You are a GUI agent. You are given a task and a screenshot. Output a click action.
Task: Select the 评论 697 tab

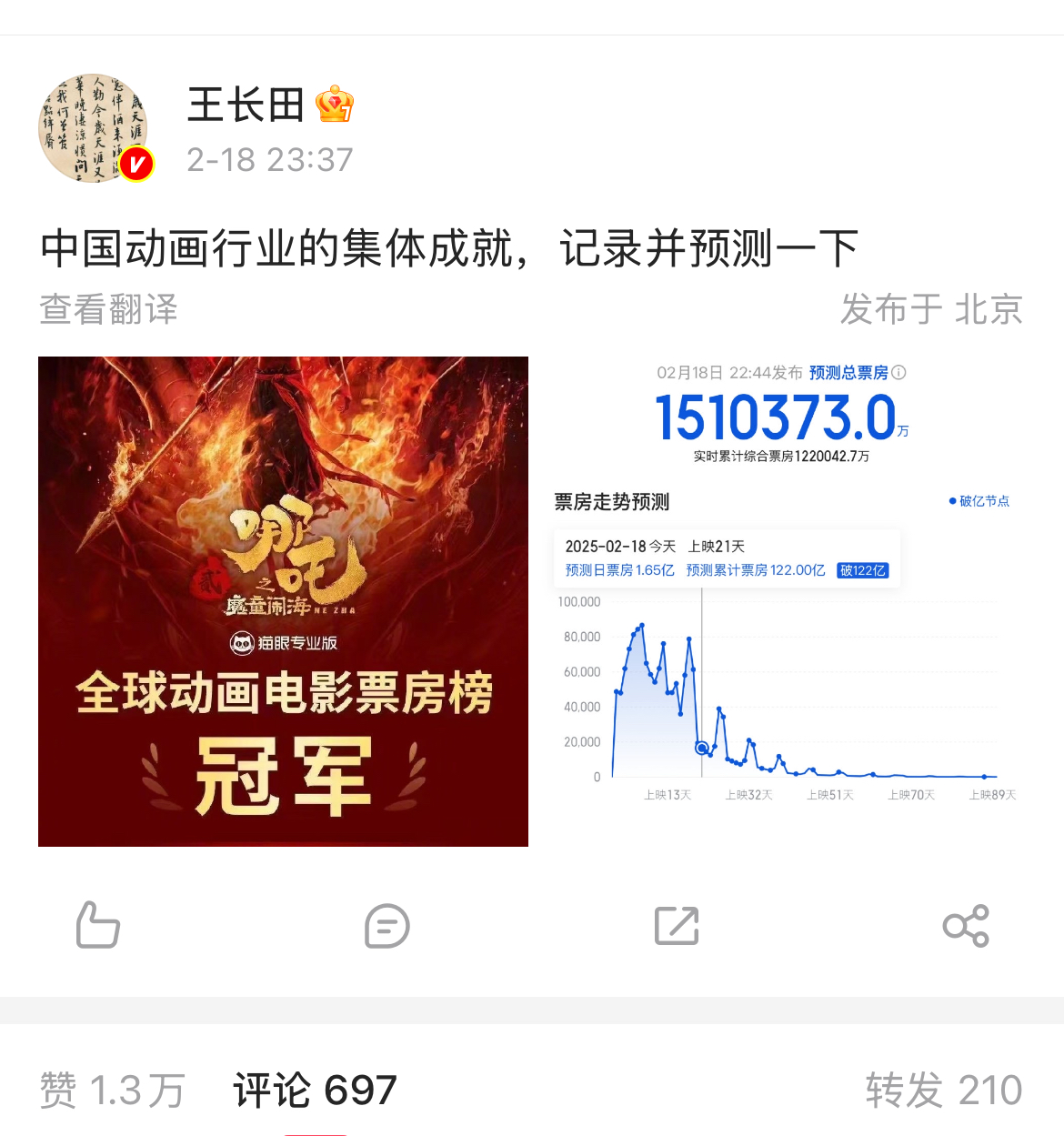(x=315, y=1090)
